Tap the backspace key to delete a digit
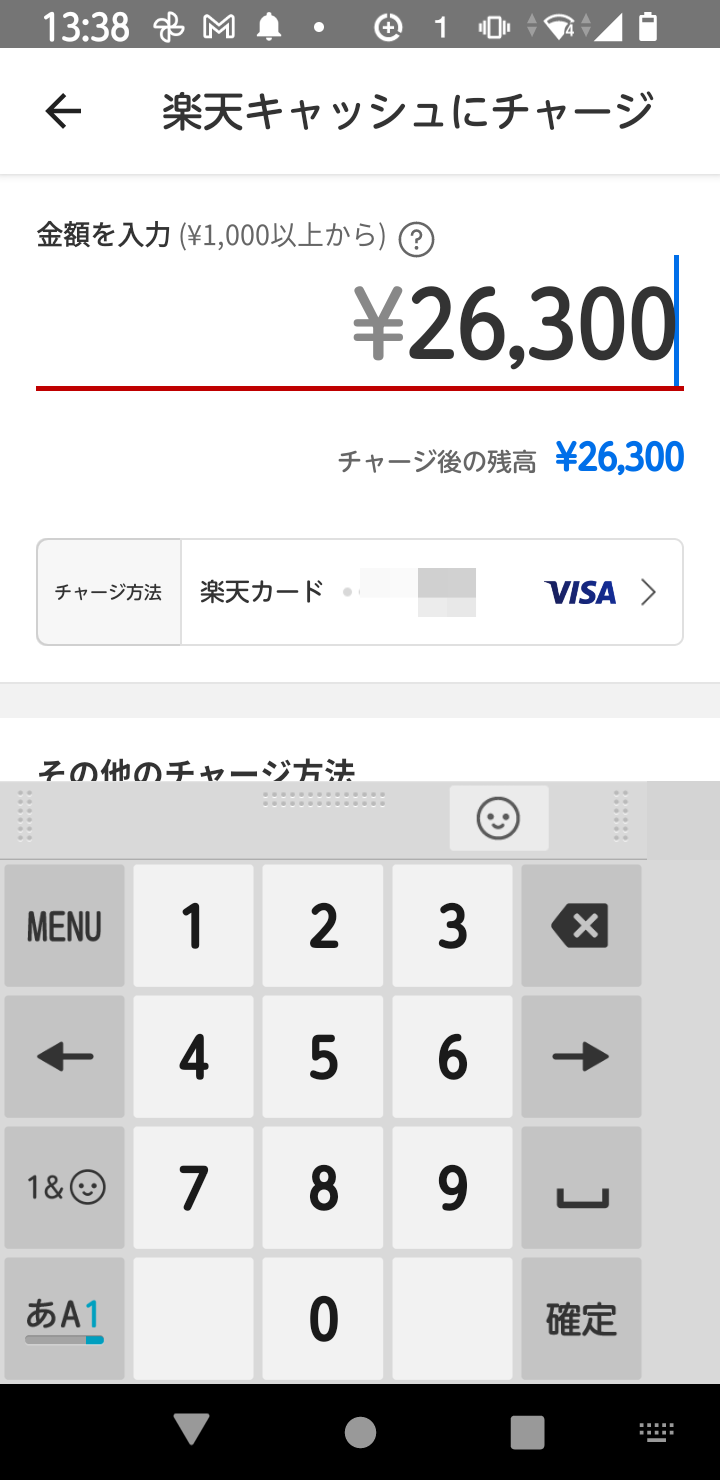720x1480 pixels. coord(581,924)
